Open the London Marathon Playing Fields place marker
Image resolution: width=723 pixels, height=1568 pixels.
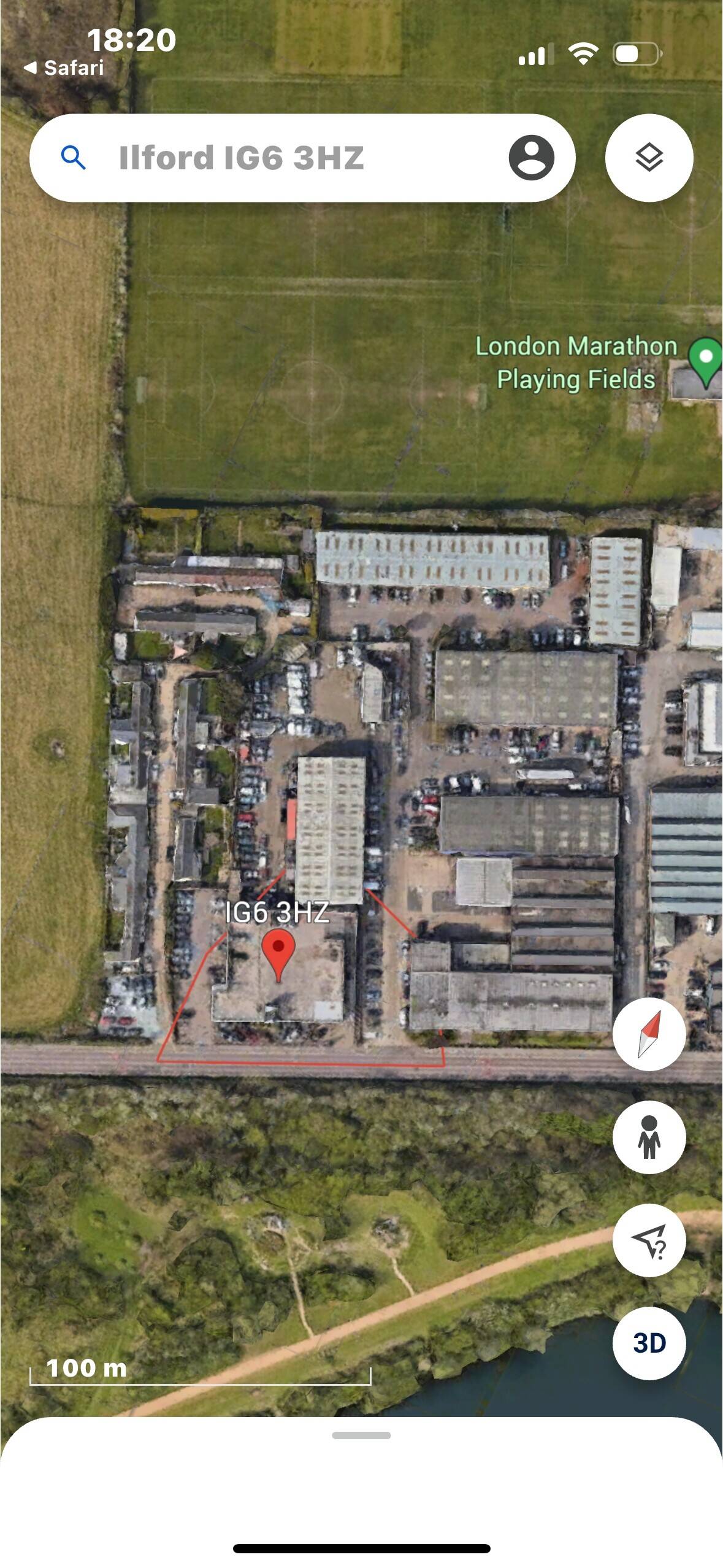tap(705, 362)
